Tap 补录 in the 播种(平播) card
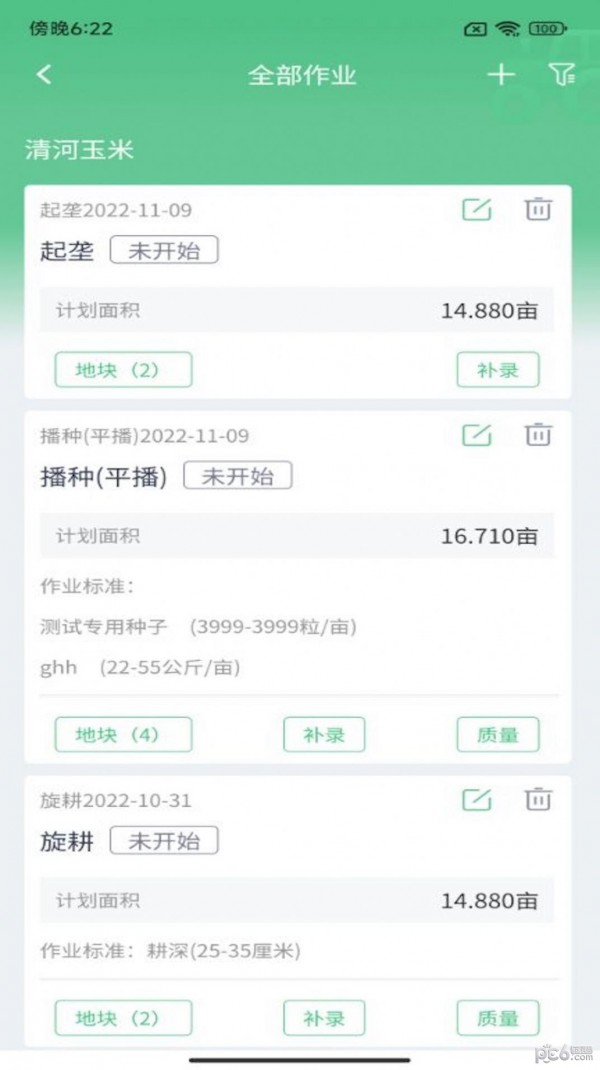Screen dimensions: 600x1070 [324, 734]
